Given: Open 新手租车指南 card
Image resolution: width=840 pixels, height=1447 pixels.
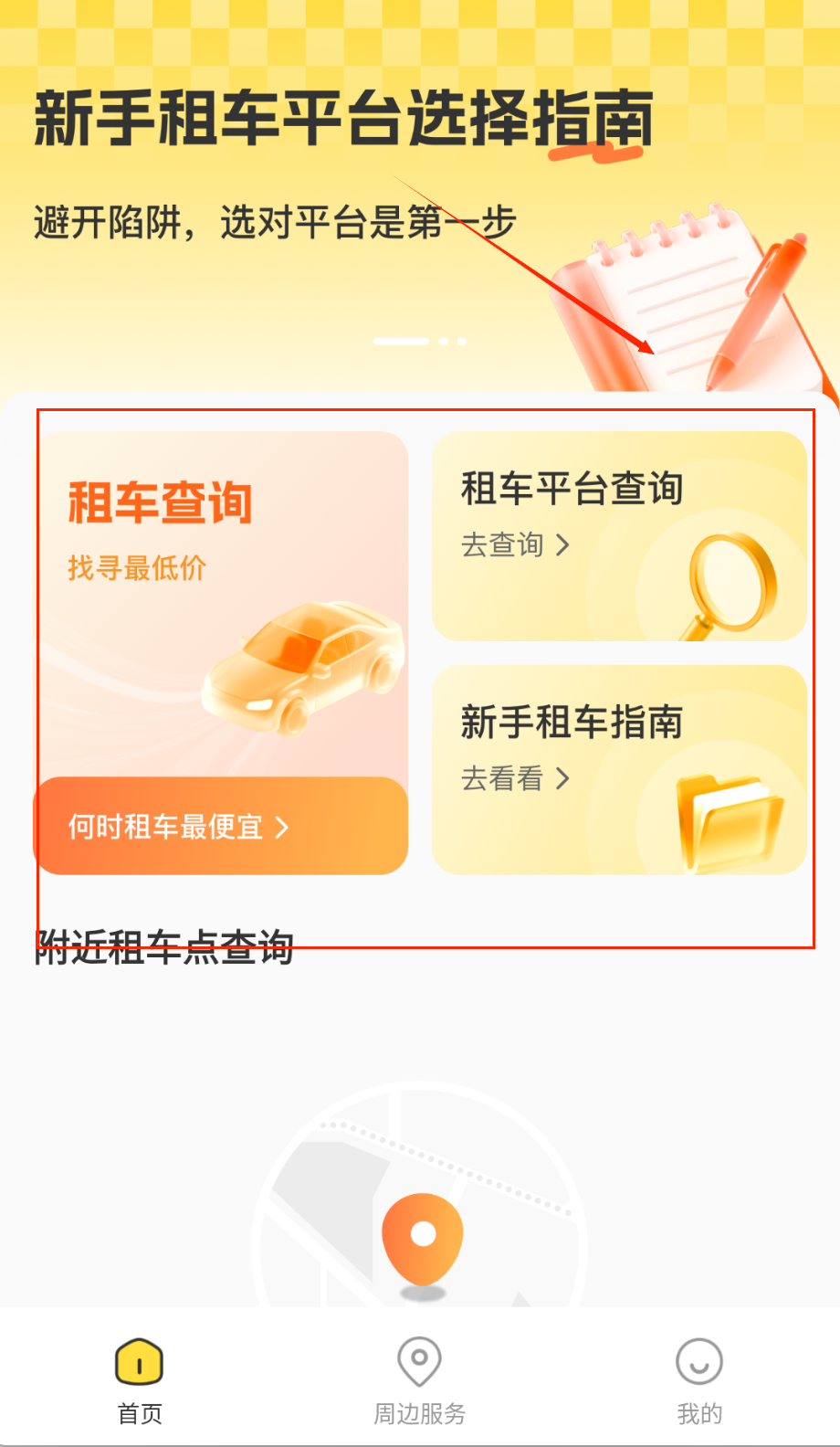Looking at the screenshot, I should point(619,769).
